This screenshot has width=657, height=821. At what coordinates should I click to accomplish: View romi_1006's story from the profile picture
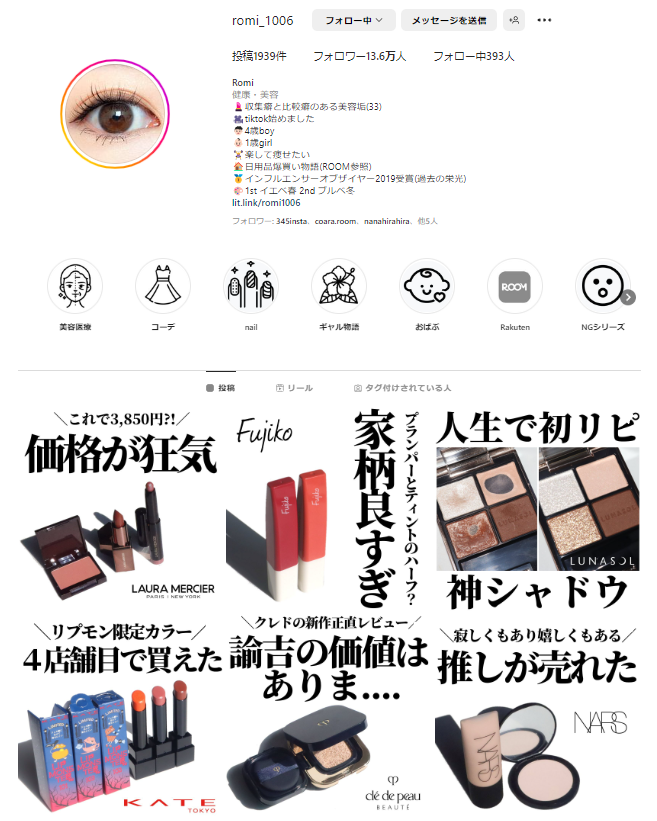point(115,117)
